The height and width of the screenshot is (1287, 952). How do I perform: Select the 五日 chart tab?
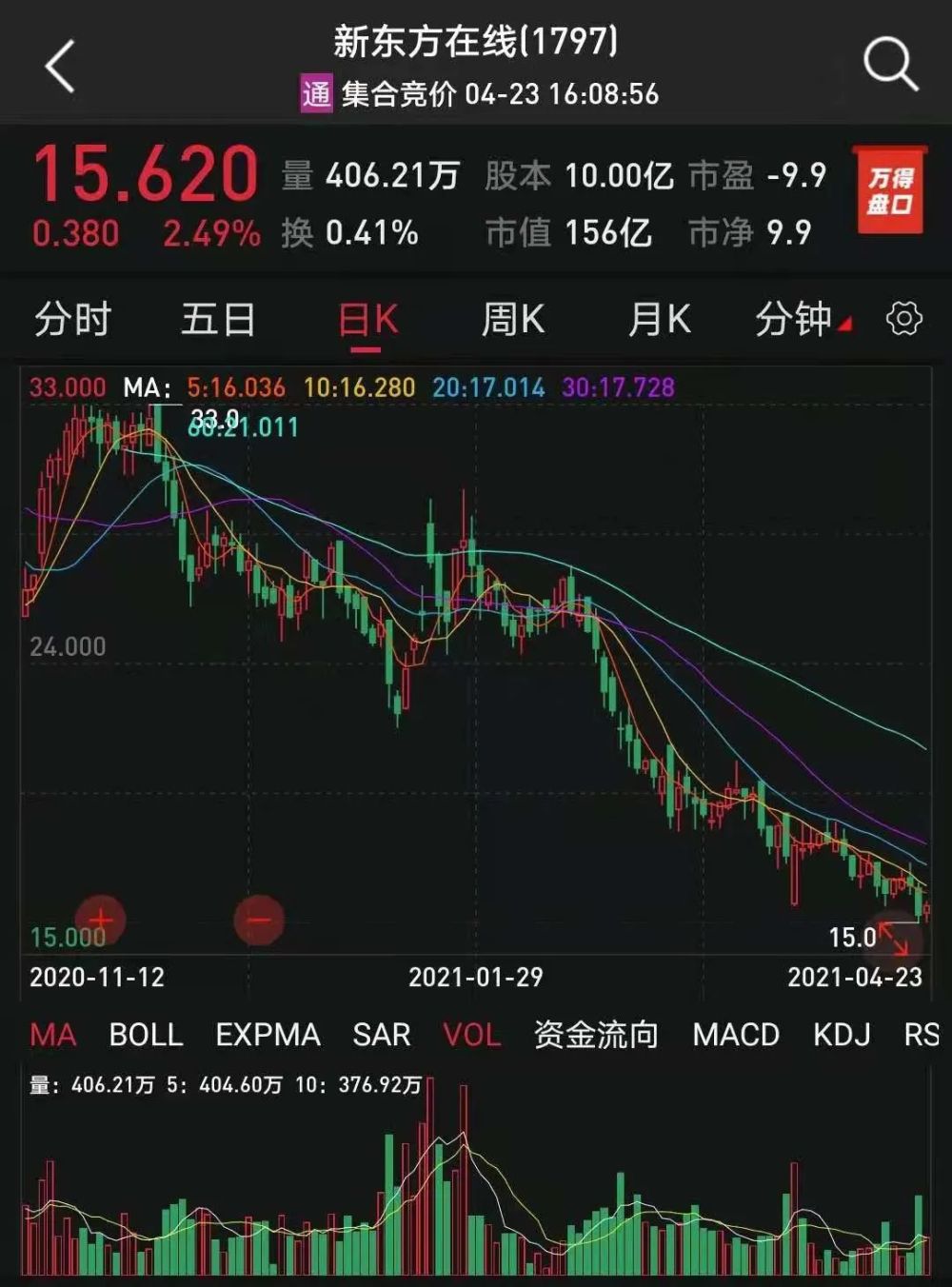click(218, 320)
